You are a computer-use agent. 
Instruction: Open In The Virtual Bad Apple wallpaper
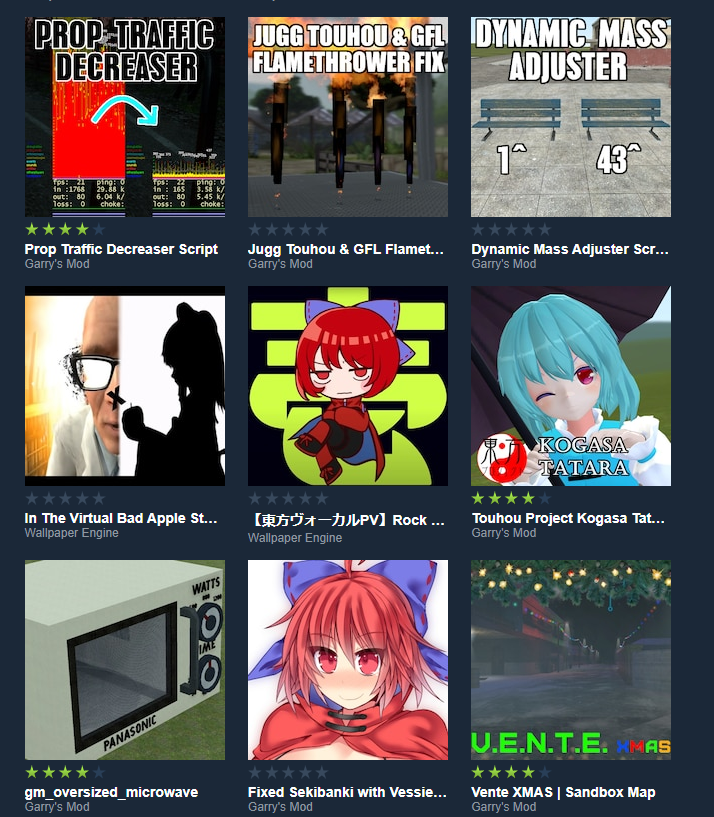tap(125, 386)
